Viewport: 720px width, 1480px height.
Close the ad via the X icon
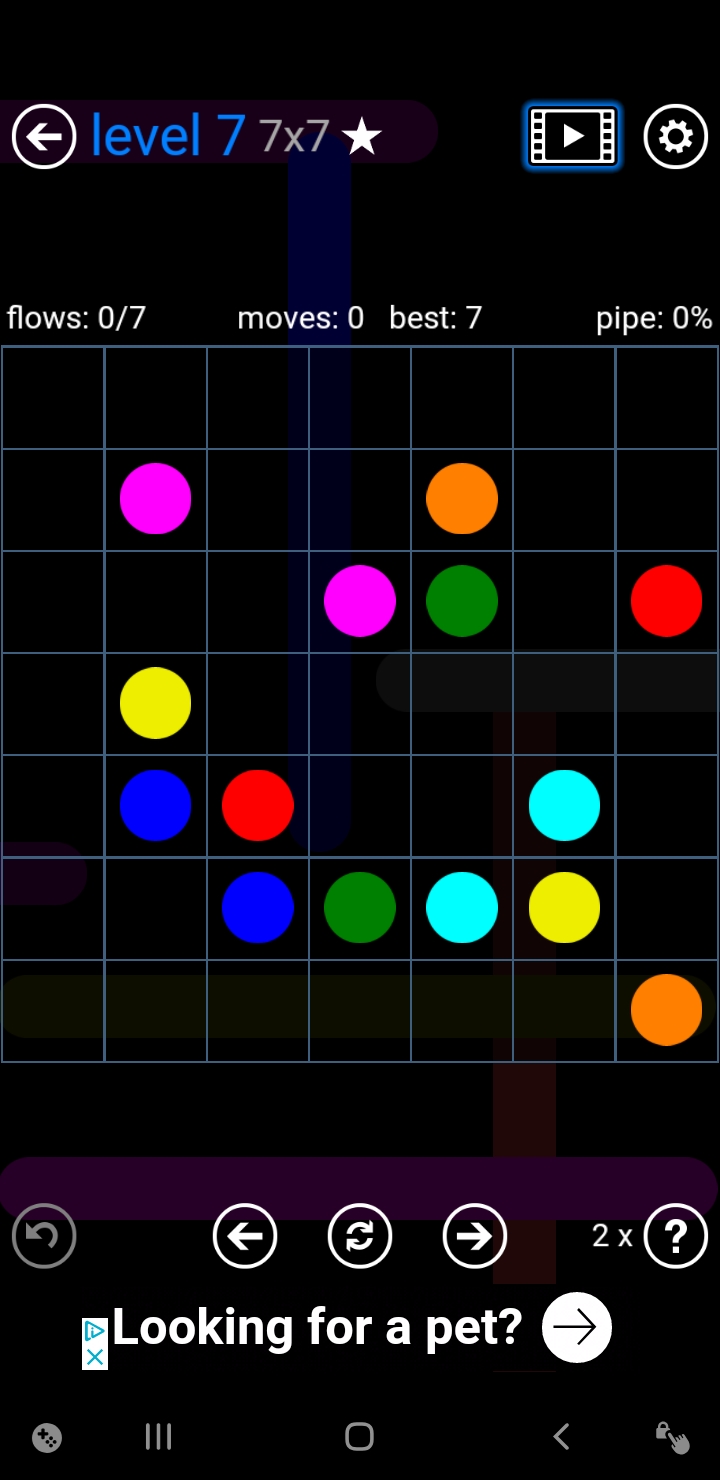(94, 1356)
